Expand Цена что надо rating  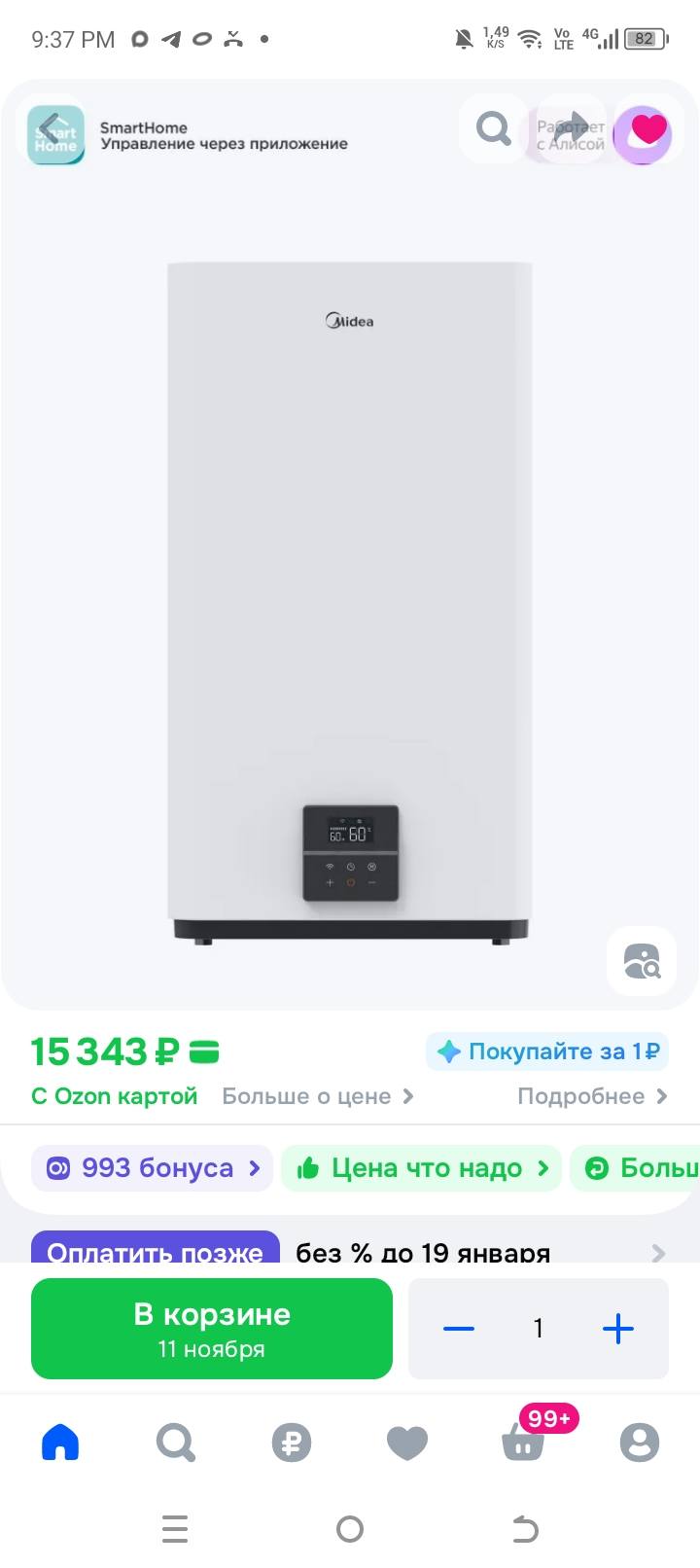point(421,1167)
